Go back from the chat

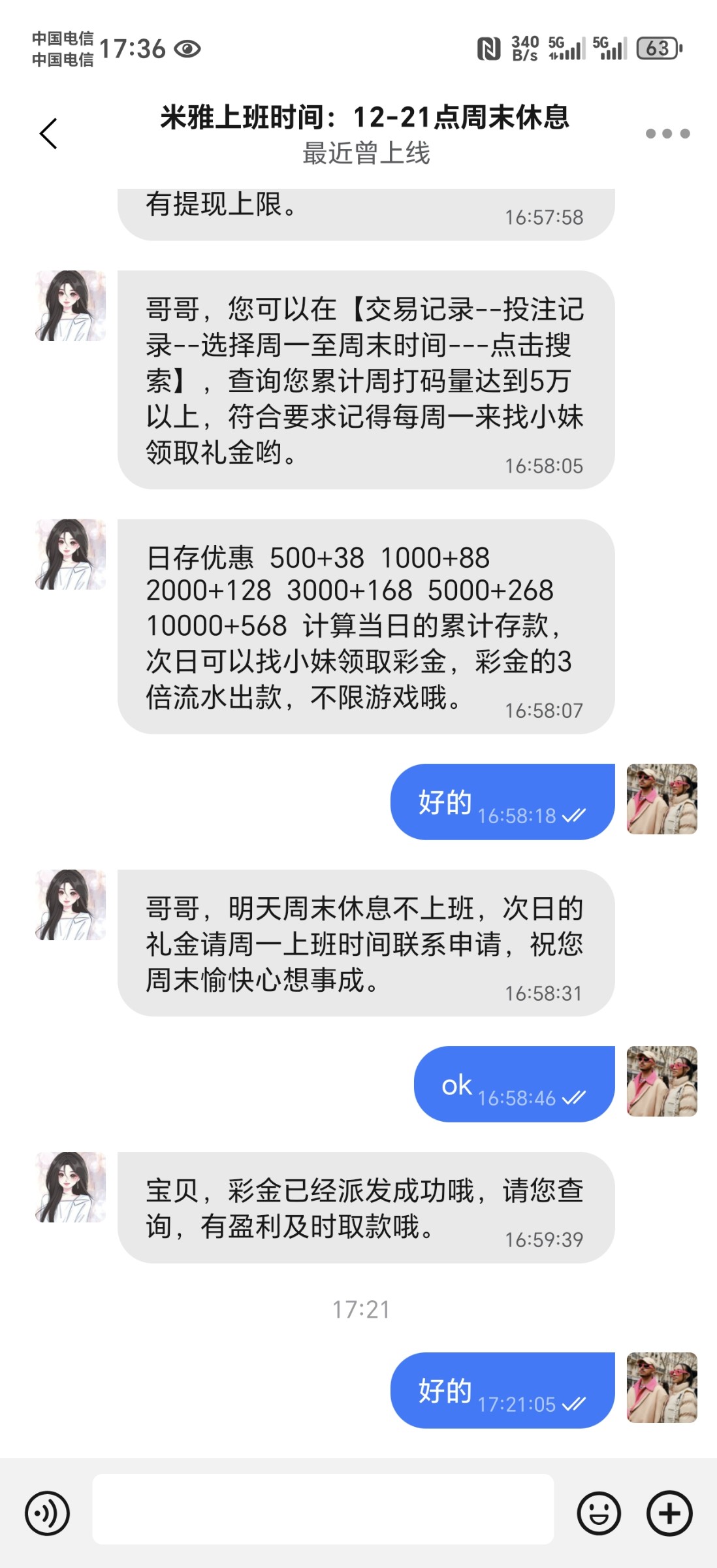(x=49, y=134)
